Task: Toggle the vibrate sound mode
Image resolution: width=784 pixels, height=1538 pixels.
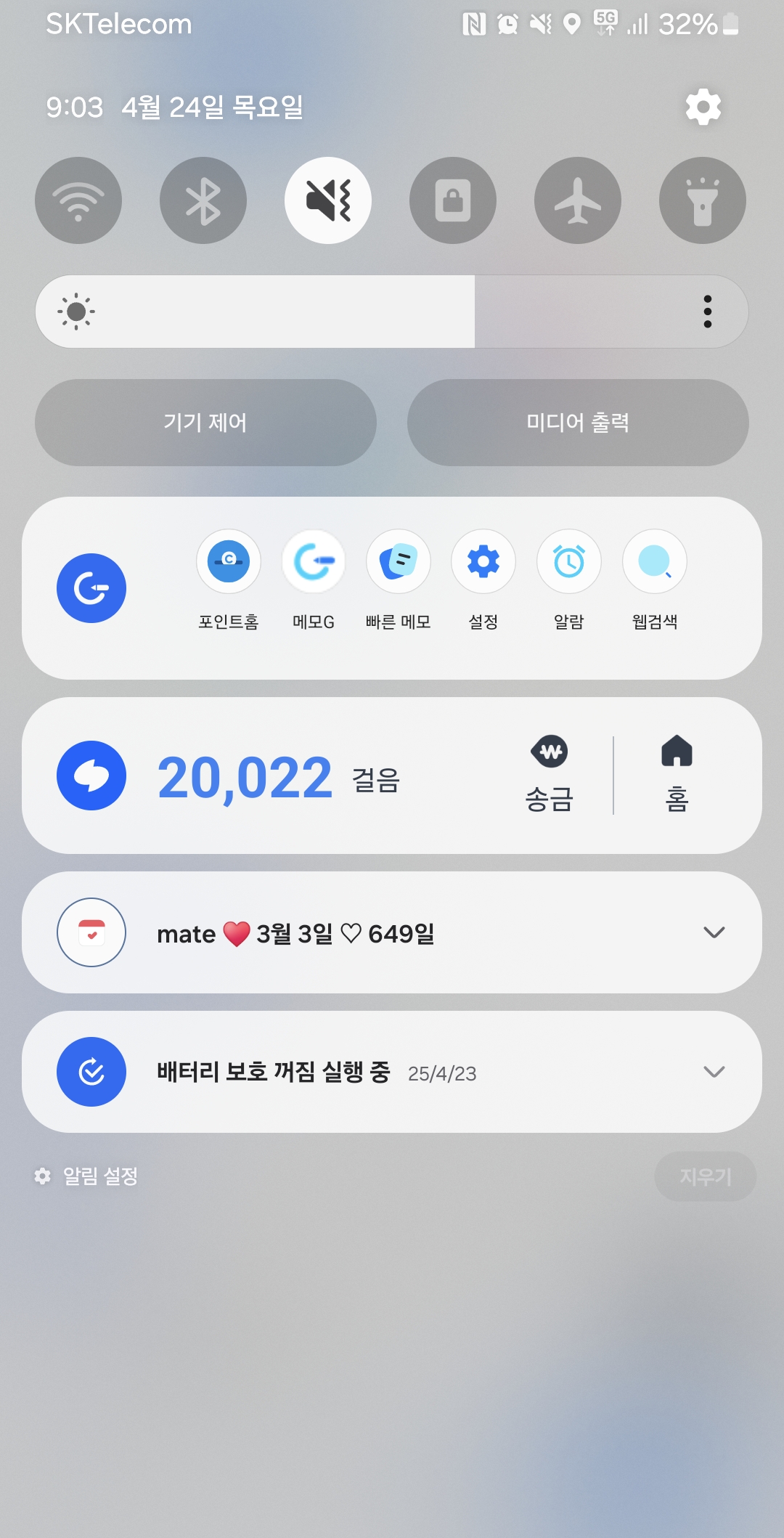Action: pyautogui.click(x=328, y=200)
